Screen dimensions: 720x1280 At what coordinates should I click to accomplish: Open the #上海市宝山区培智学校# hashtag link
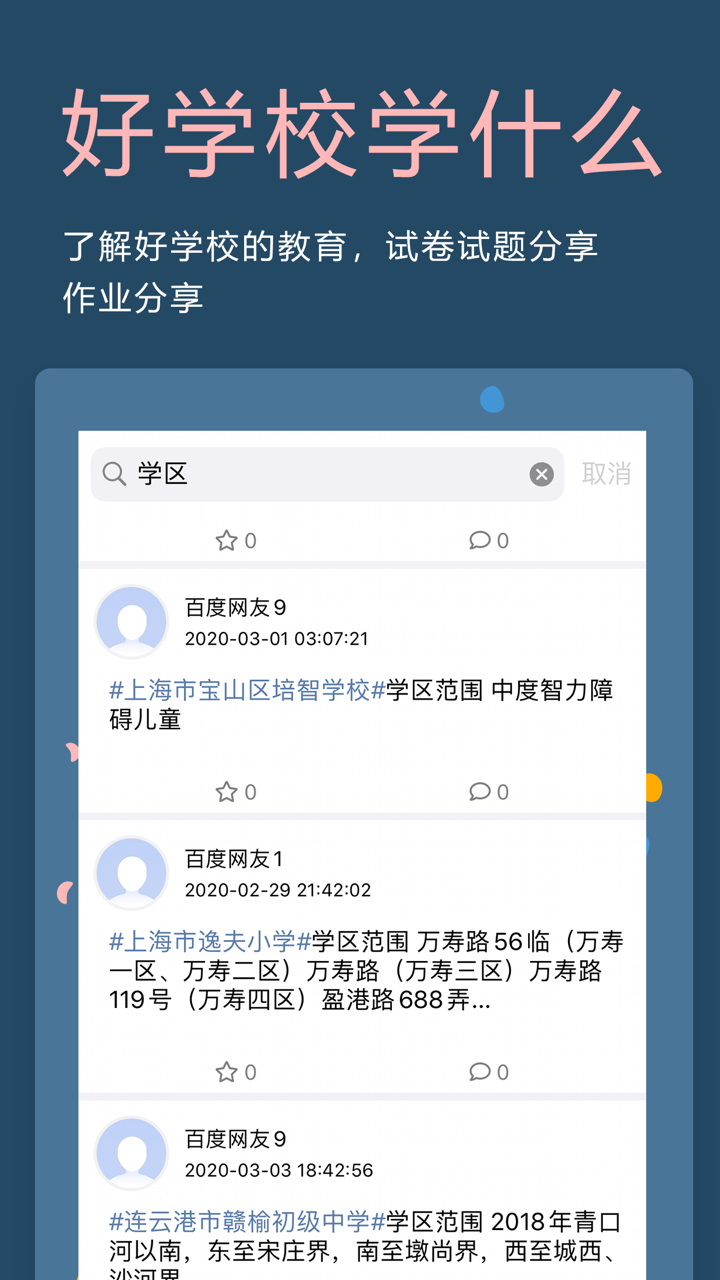[x=240, y=690]
